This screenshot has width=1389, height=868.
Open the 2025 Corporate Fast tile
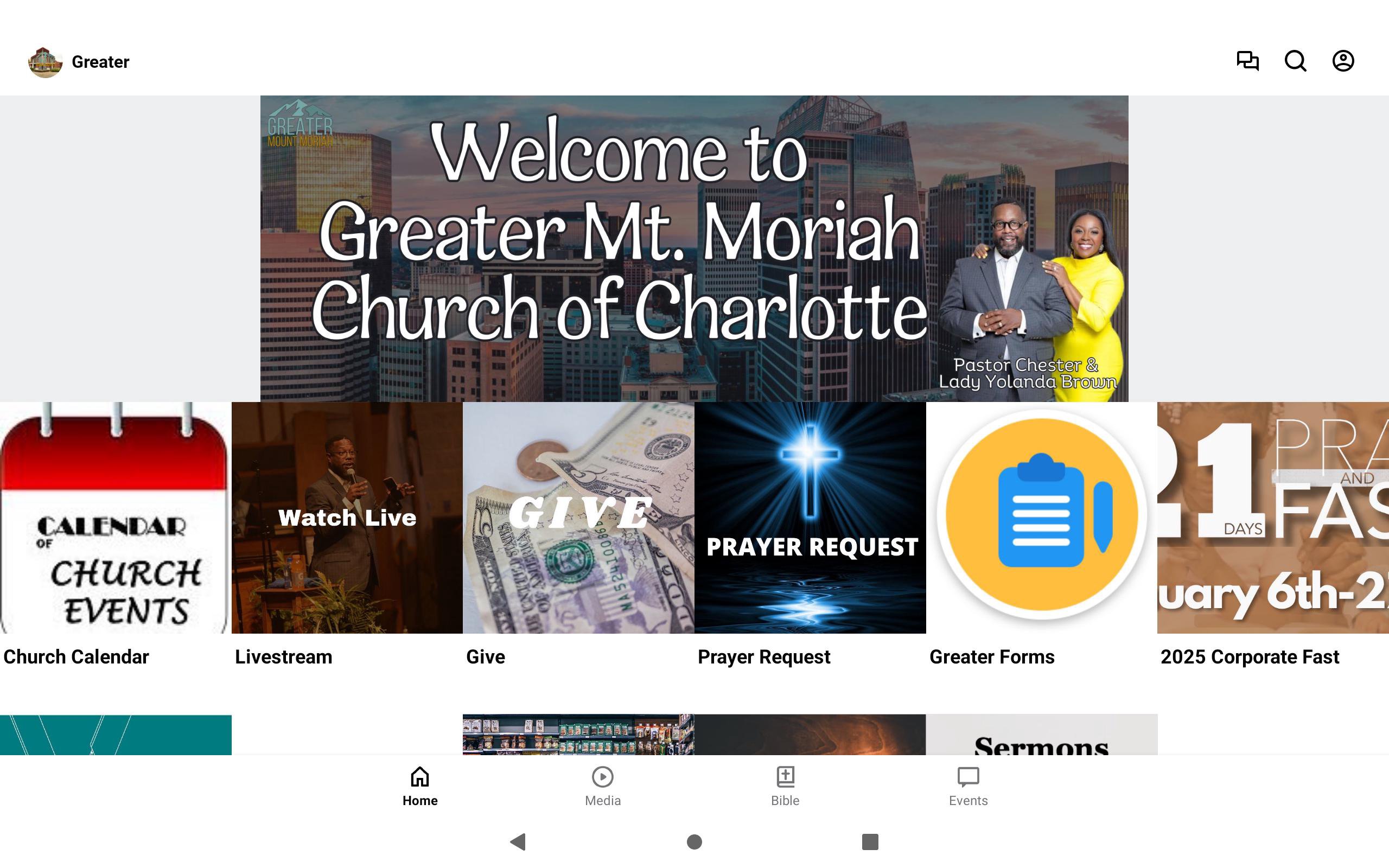coord(1272,518)
